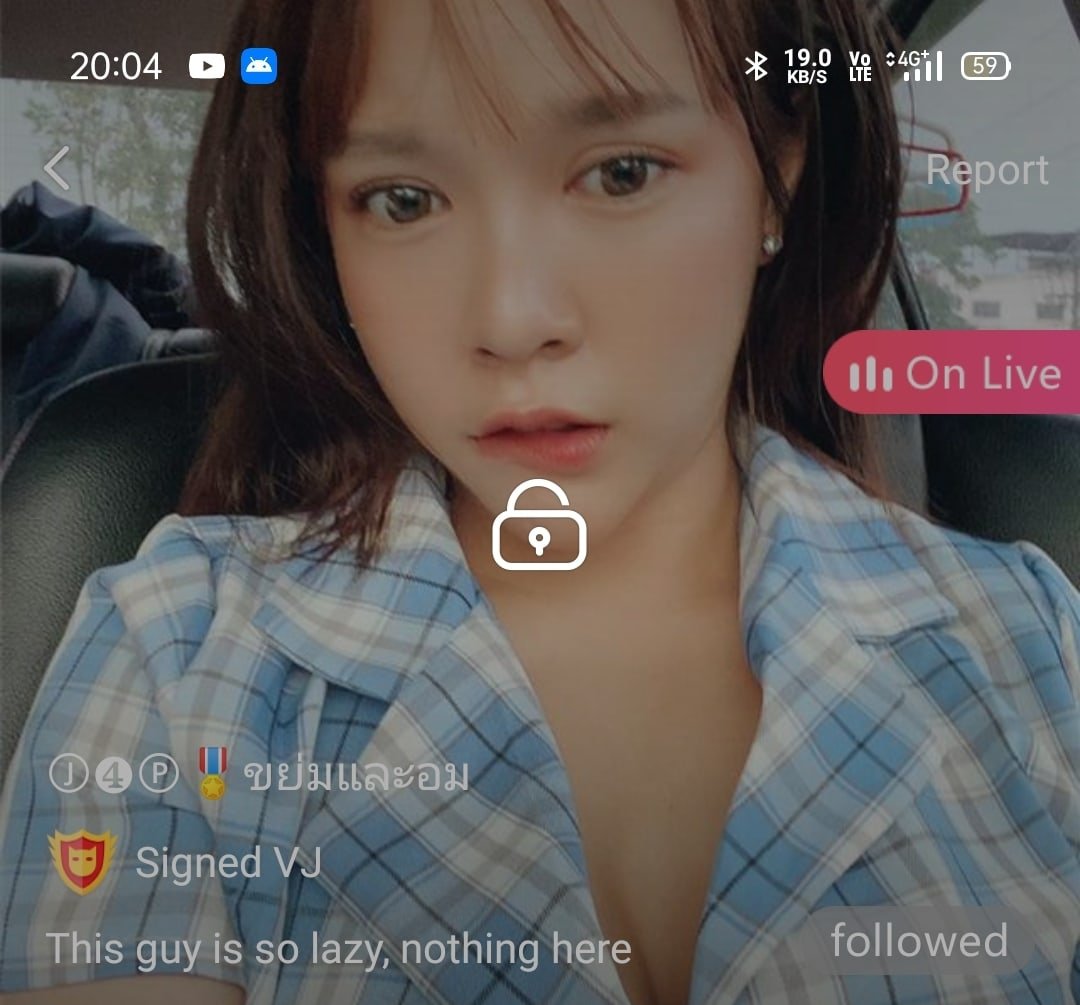Report this profile
This screenshot has height=1005, width=1080.
[x=986, y=170]
